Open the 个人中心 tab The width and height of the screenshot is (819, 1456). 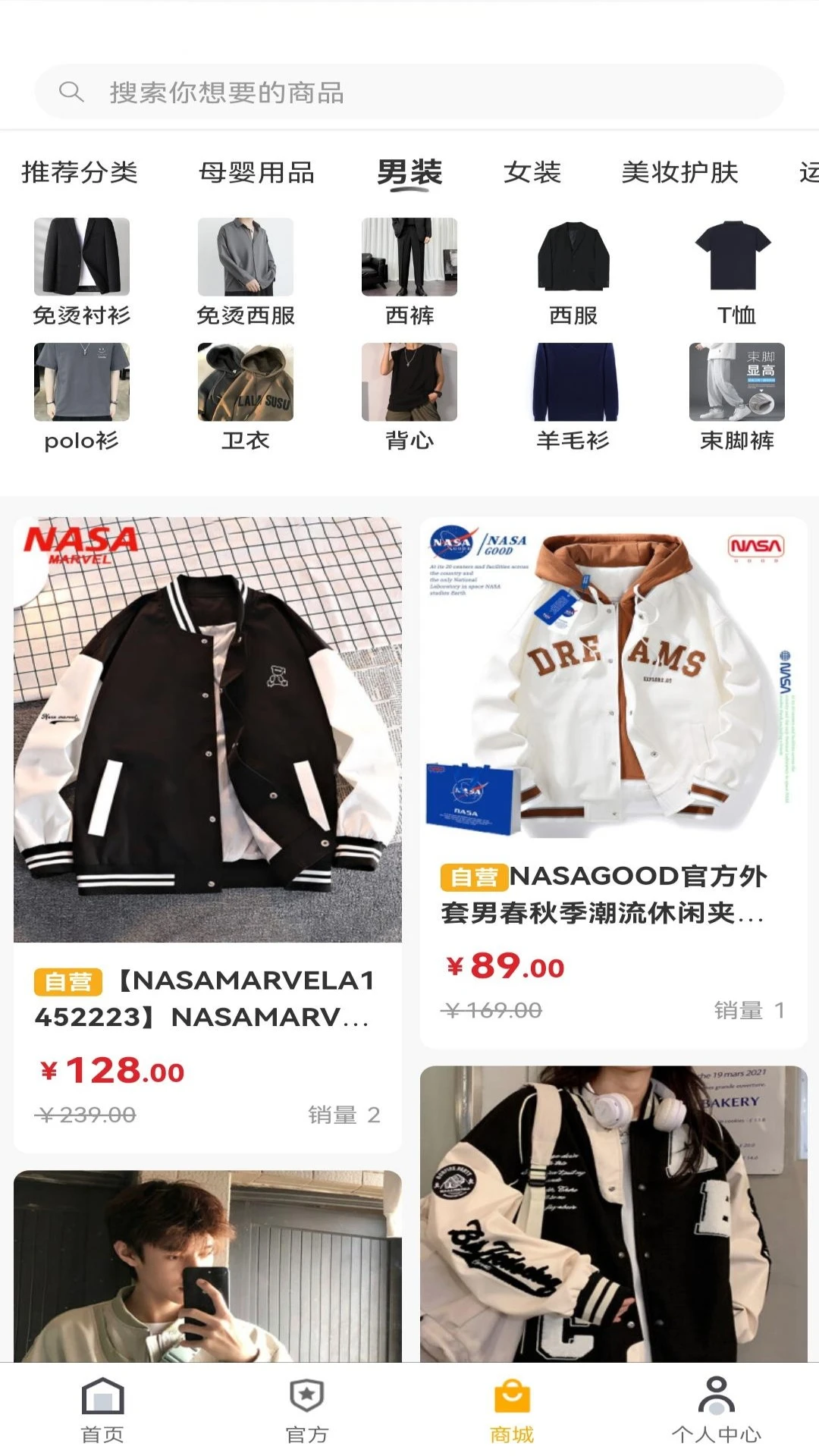716,1410
